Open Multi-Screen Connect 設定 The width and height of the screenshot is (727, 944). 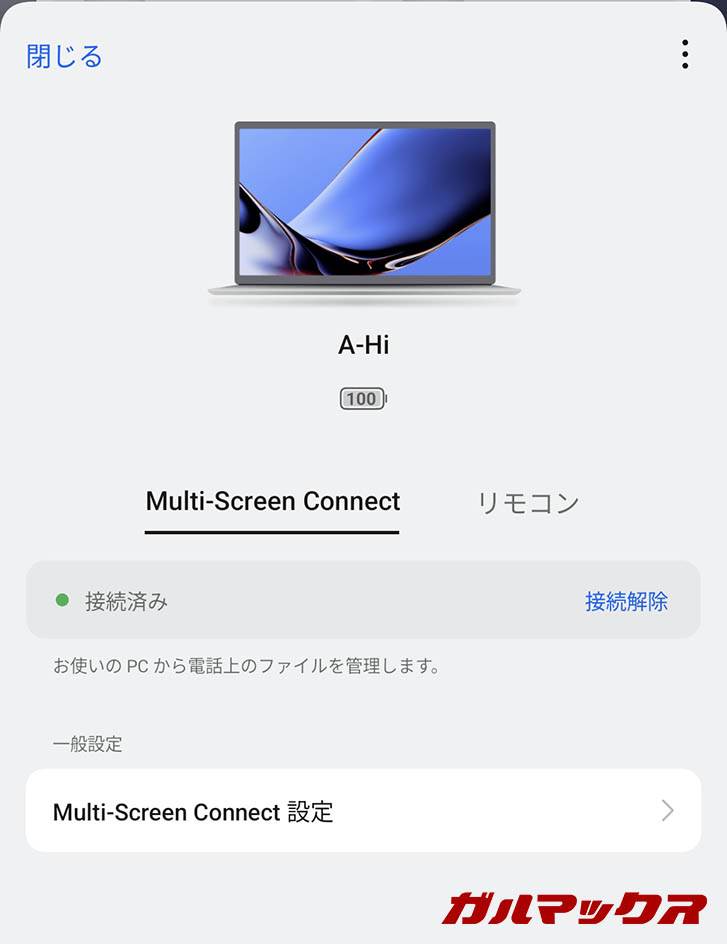tap(363, 811)
